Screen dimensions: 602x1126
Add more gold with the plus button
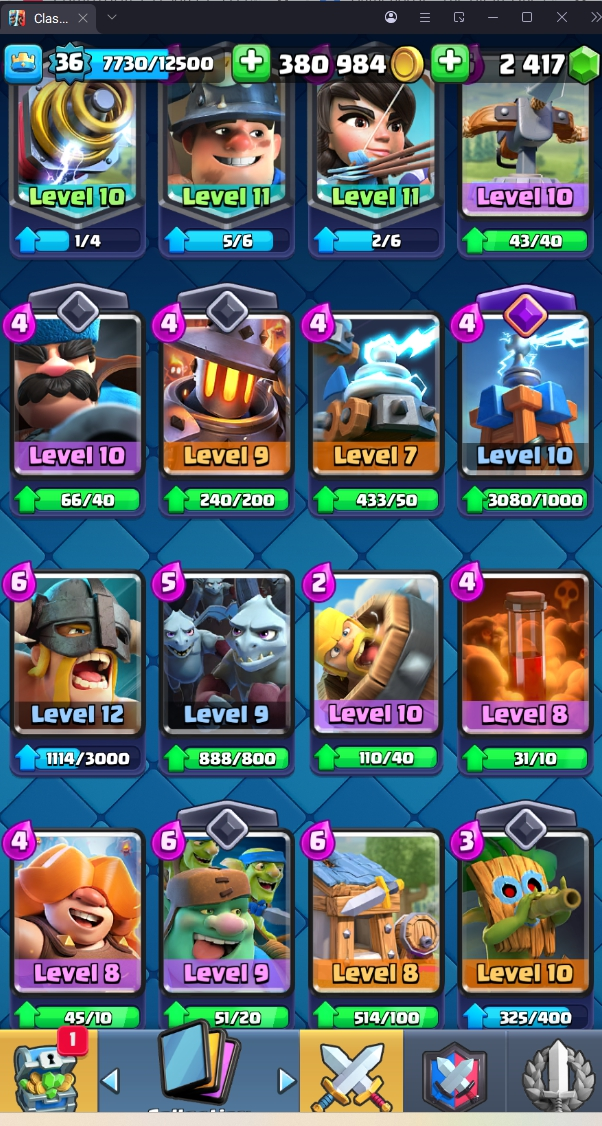click(x=252, y=64)
